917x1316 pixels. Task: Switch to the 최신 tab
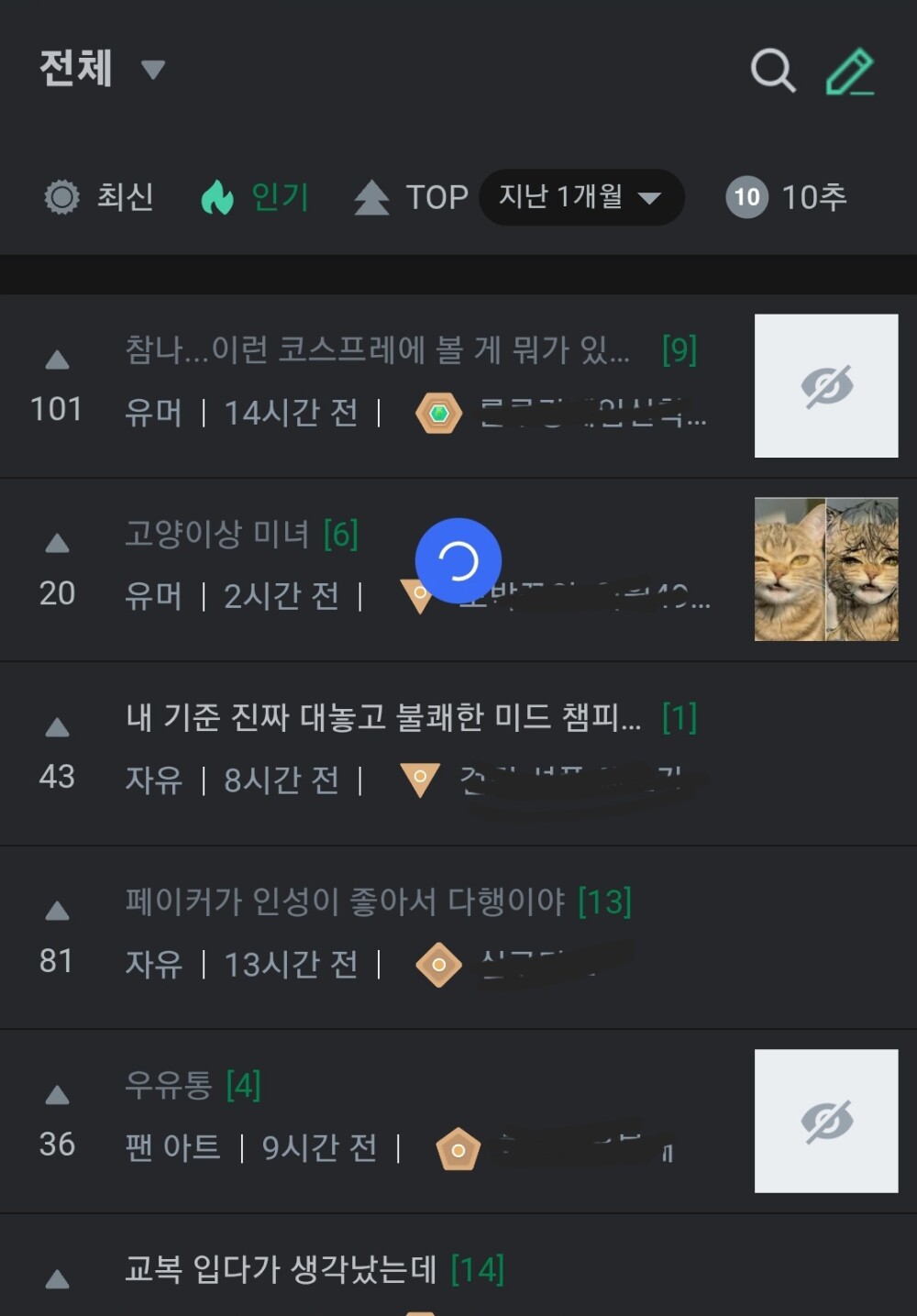pyautogui.click(x=99, y=197)
